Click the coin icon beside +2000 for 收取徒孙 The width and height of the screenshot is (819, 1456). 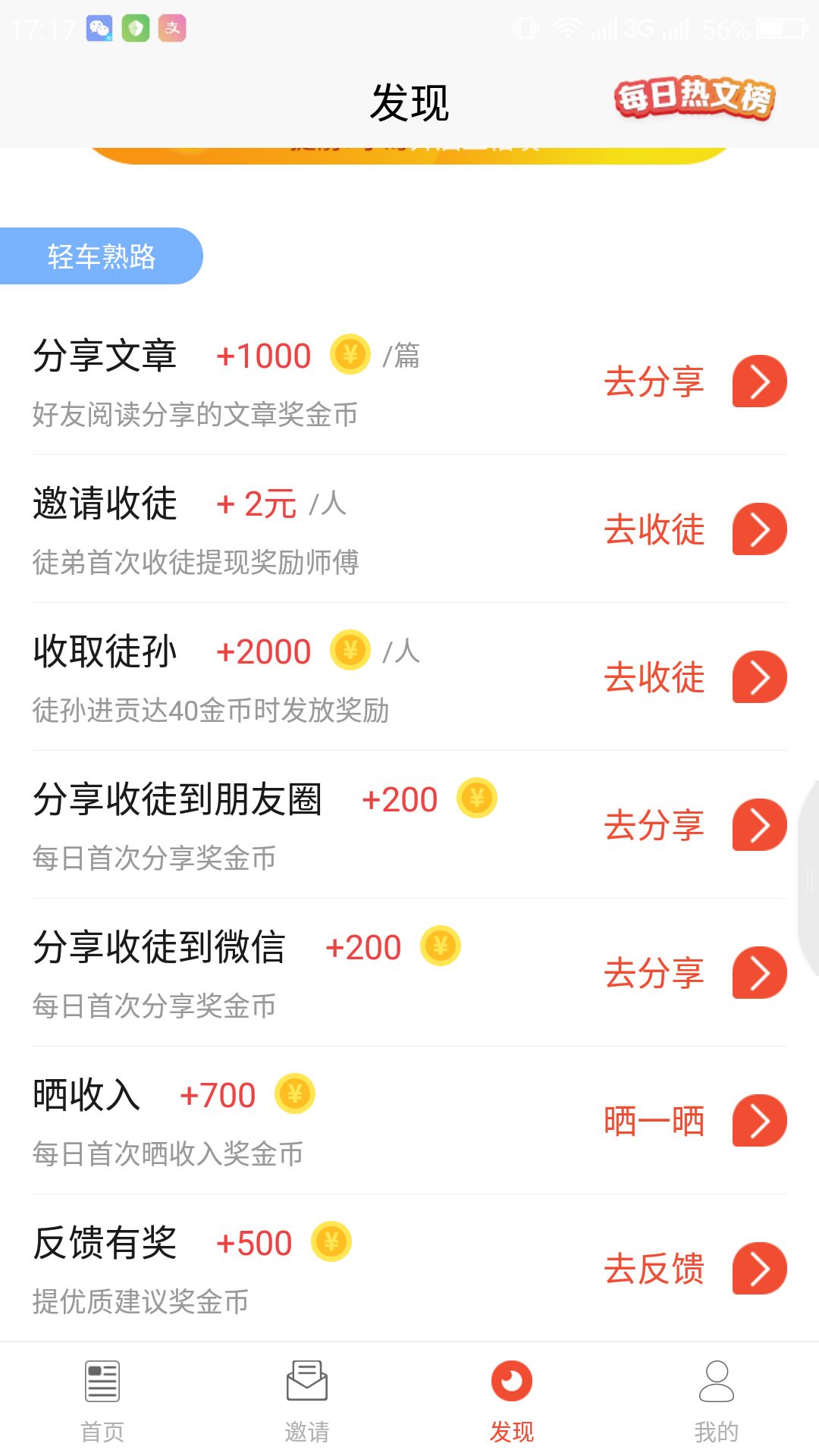coord(349,650)
